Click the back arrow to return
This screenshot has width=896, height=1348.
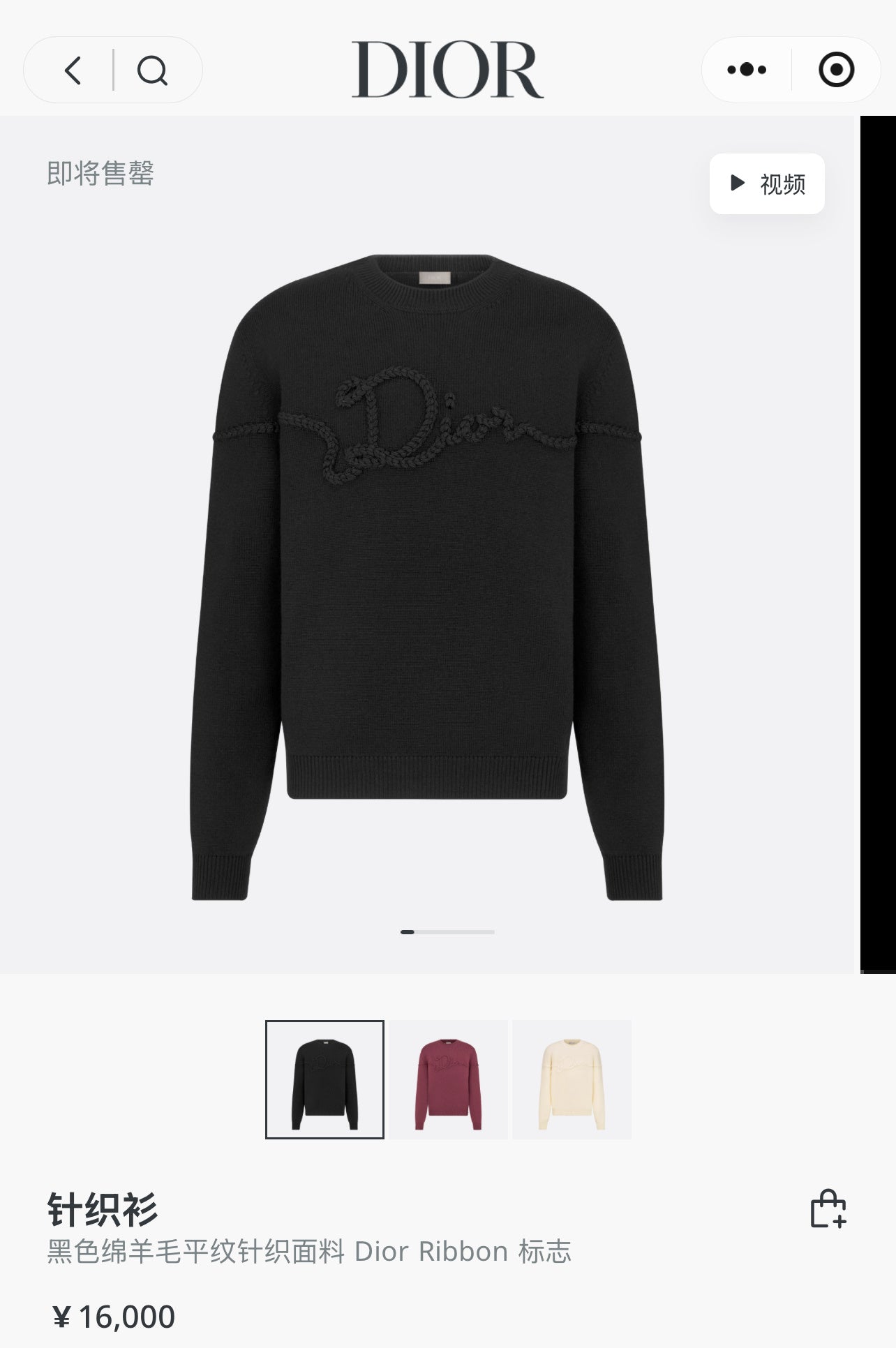72,69
